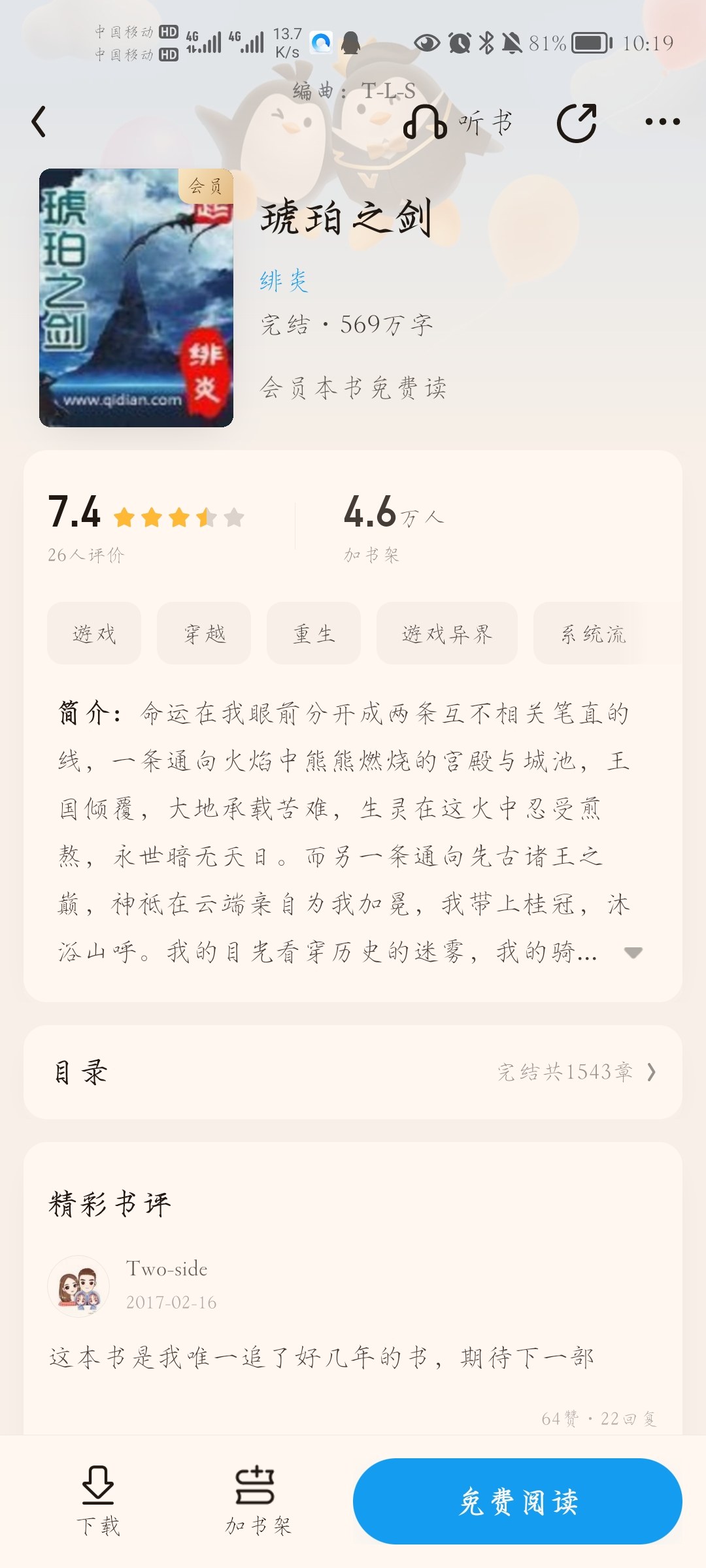Select the 游戏 tag chip

pyautogui.click(x=94, y=633)
